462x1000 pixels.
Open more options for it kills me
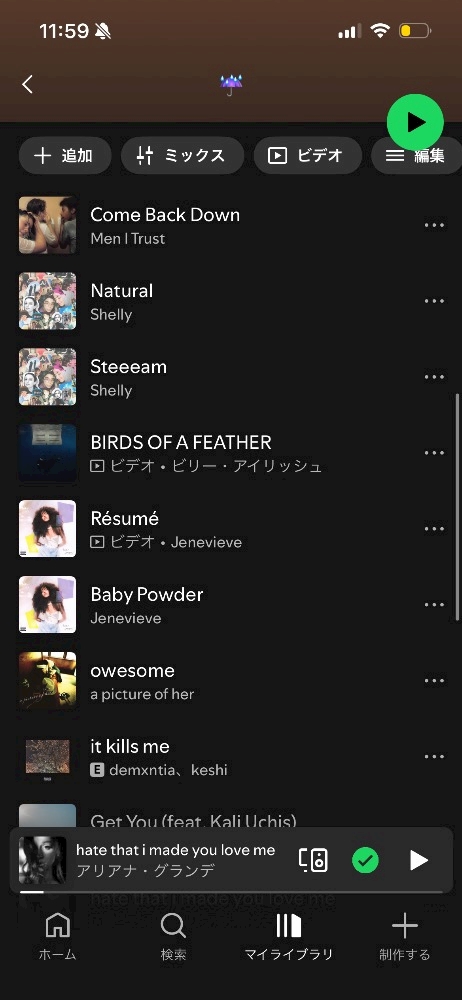pyautogui.click(x=434, y=756)
